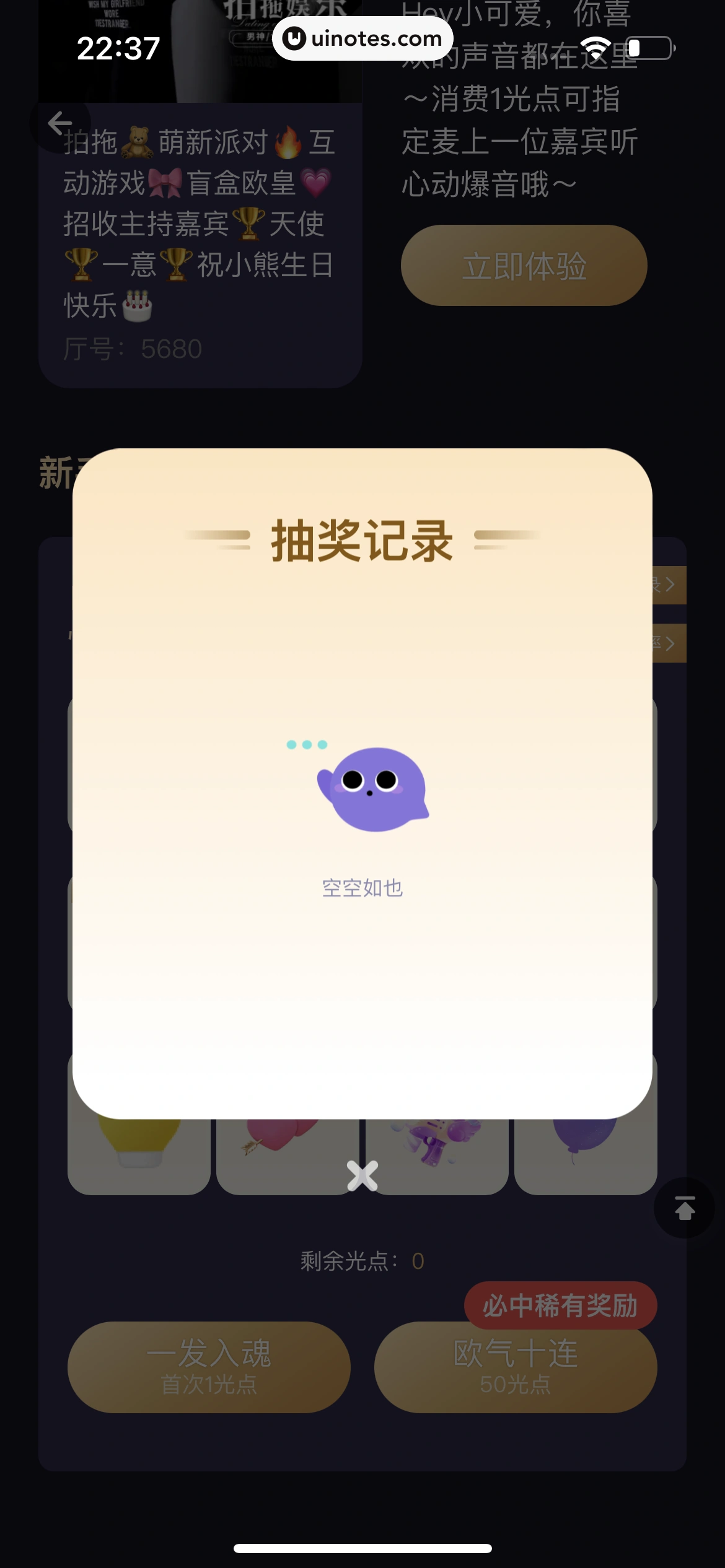
Task: Close the 抽奖记录 popup
Action: click(x=362, y=1175)
